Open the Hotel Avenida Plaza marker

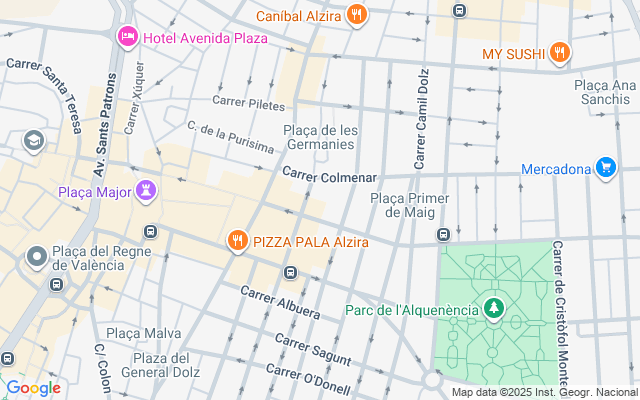(127, 38)
